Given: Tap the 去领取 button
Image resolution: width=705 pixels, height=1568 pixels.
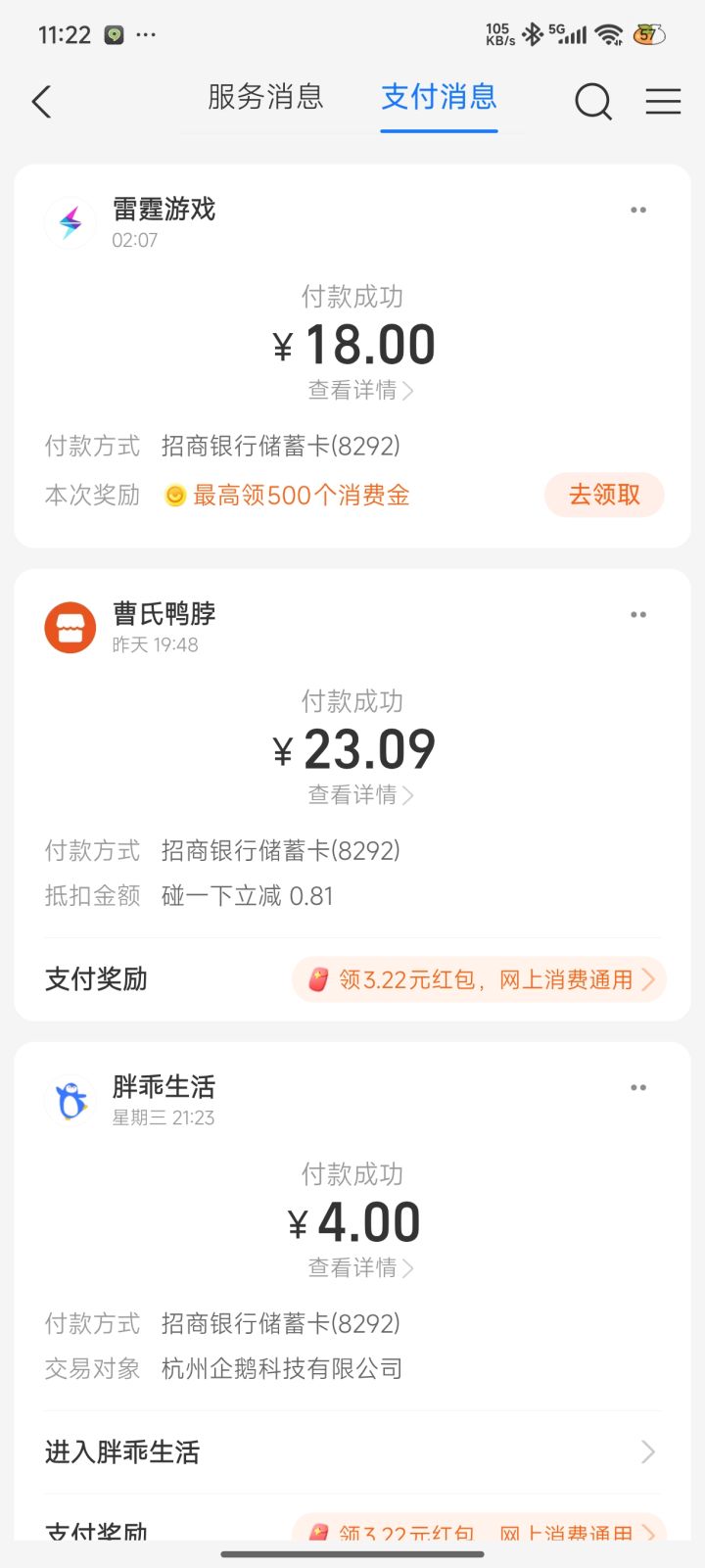Looking at the screenshot, I should [x=604, y=495].
